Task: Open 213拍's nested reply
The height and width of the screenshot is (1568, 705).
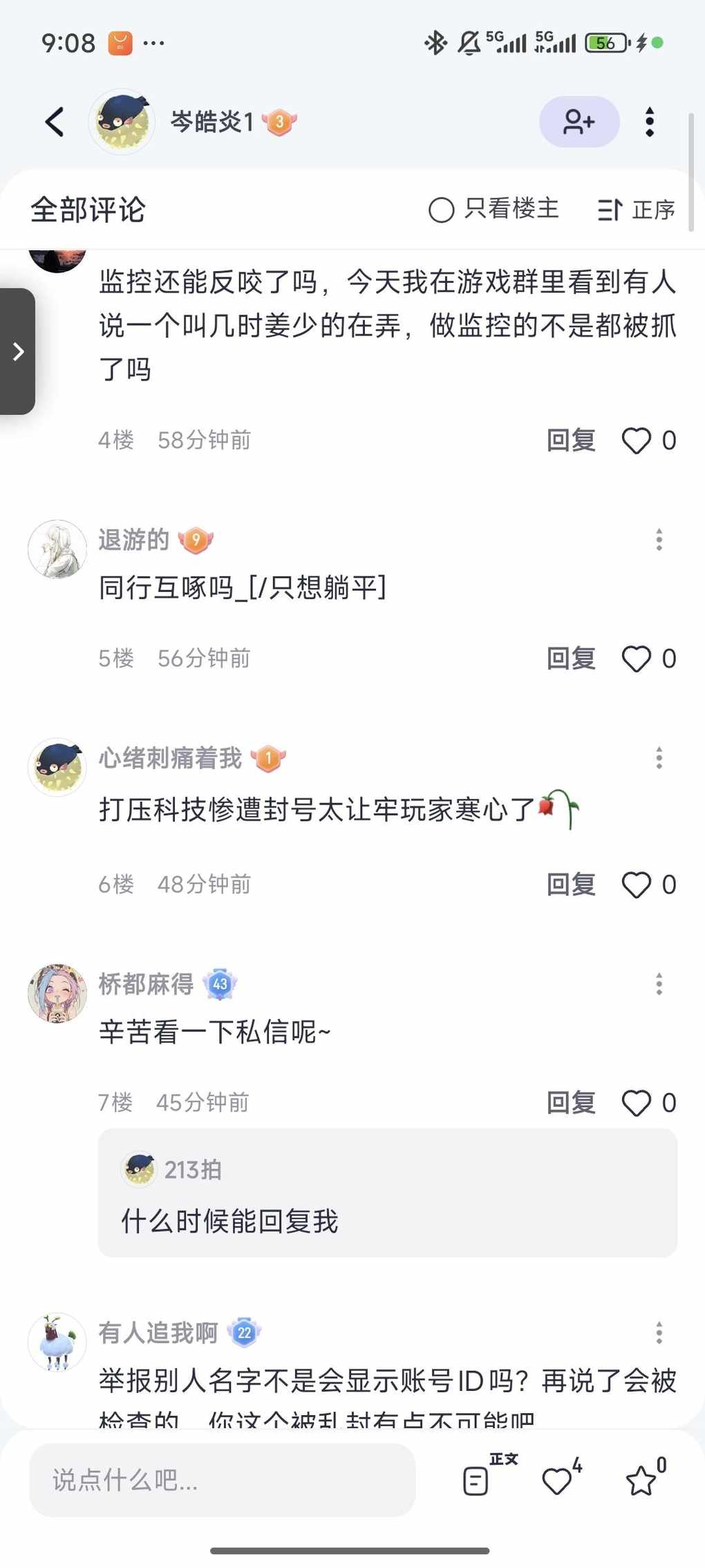Action: [387, 1192]
